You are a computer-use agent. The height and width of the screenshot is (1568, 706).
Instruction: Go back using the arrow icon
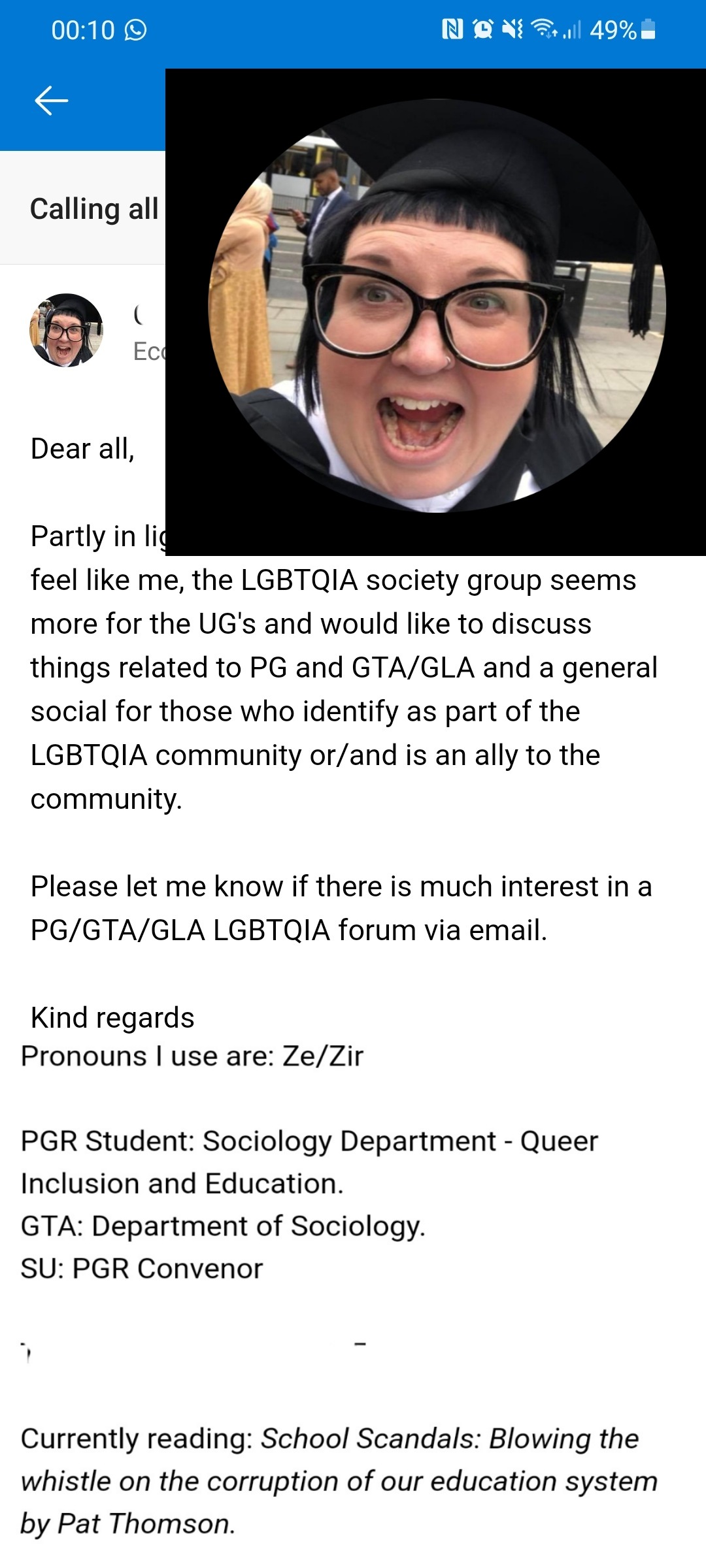[x=51, y=101]
